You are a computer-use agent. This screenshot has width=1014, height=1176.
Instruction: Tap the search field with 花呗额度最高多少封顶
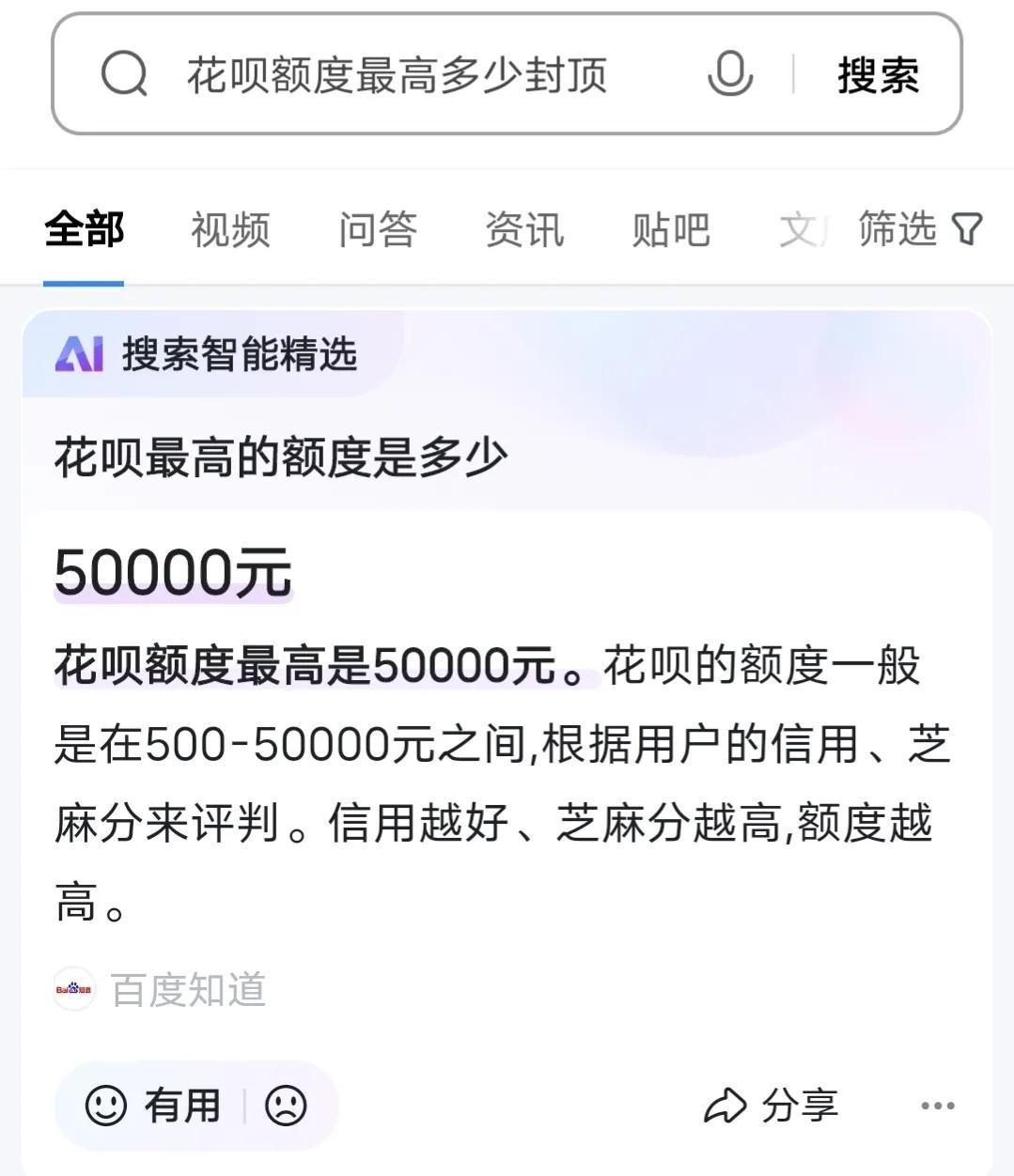pos(397,75)
